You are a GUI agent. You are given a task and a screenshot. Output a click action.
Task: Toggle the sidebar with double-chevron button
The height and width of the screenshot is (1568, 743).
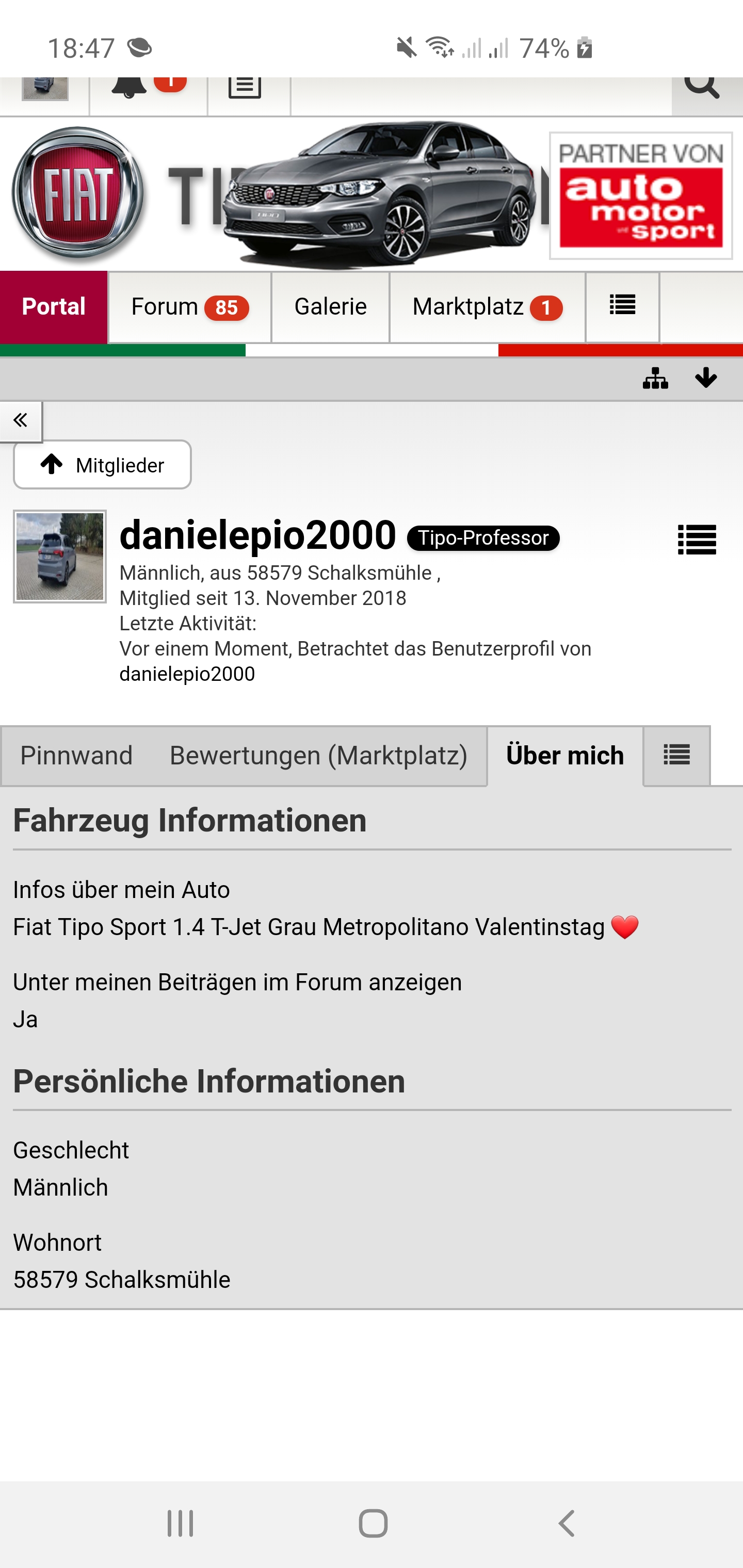(x=21, y=420)
